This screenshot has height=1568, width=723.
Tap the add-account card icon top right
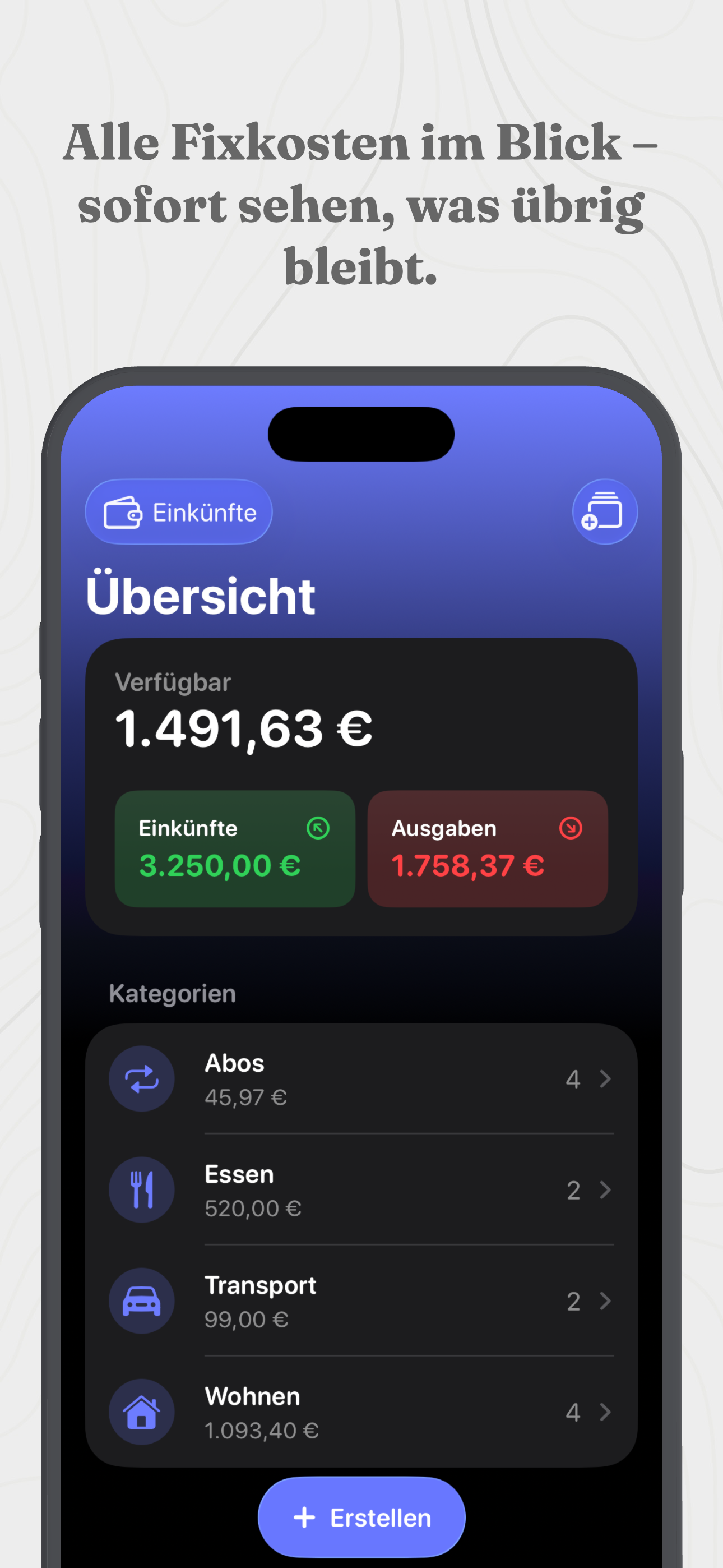[x=604, y=511]
